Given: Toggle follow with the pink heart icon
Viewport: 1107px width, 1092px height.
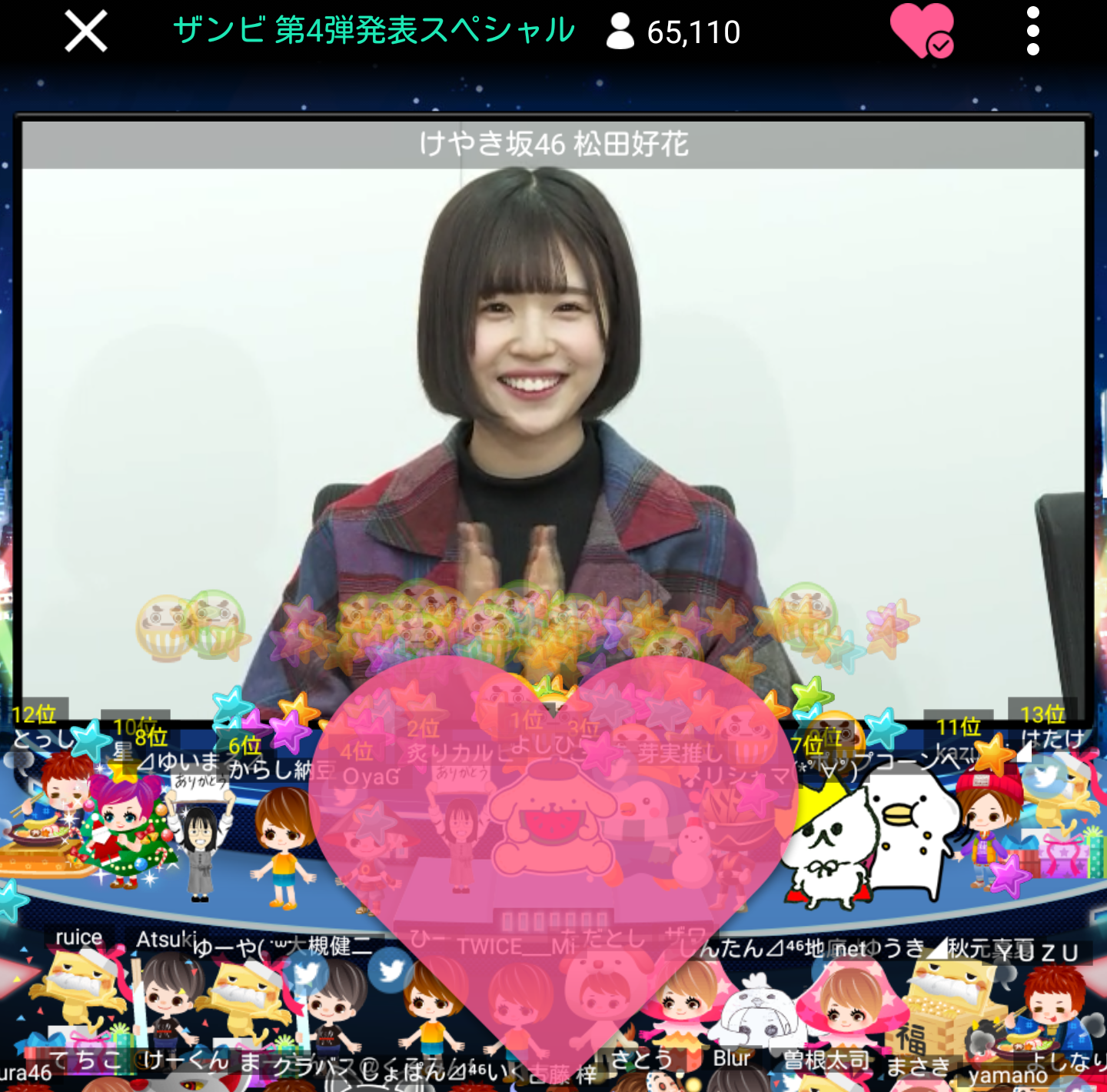Looking at the screenshot, I should click(x=921, y=31).
